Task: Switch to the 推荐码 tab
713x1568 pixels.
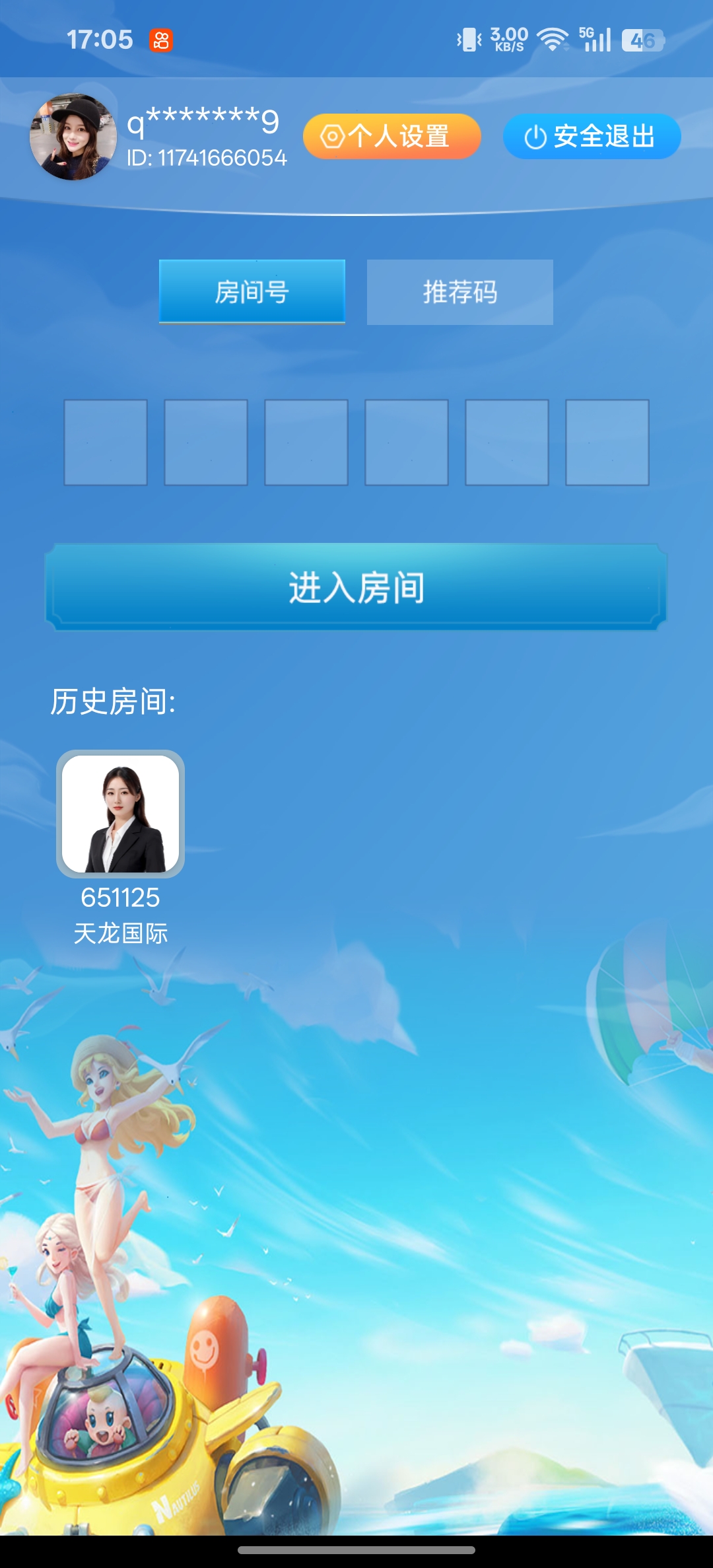Action: [459, 292]
